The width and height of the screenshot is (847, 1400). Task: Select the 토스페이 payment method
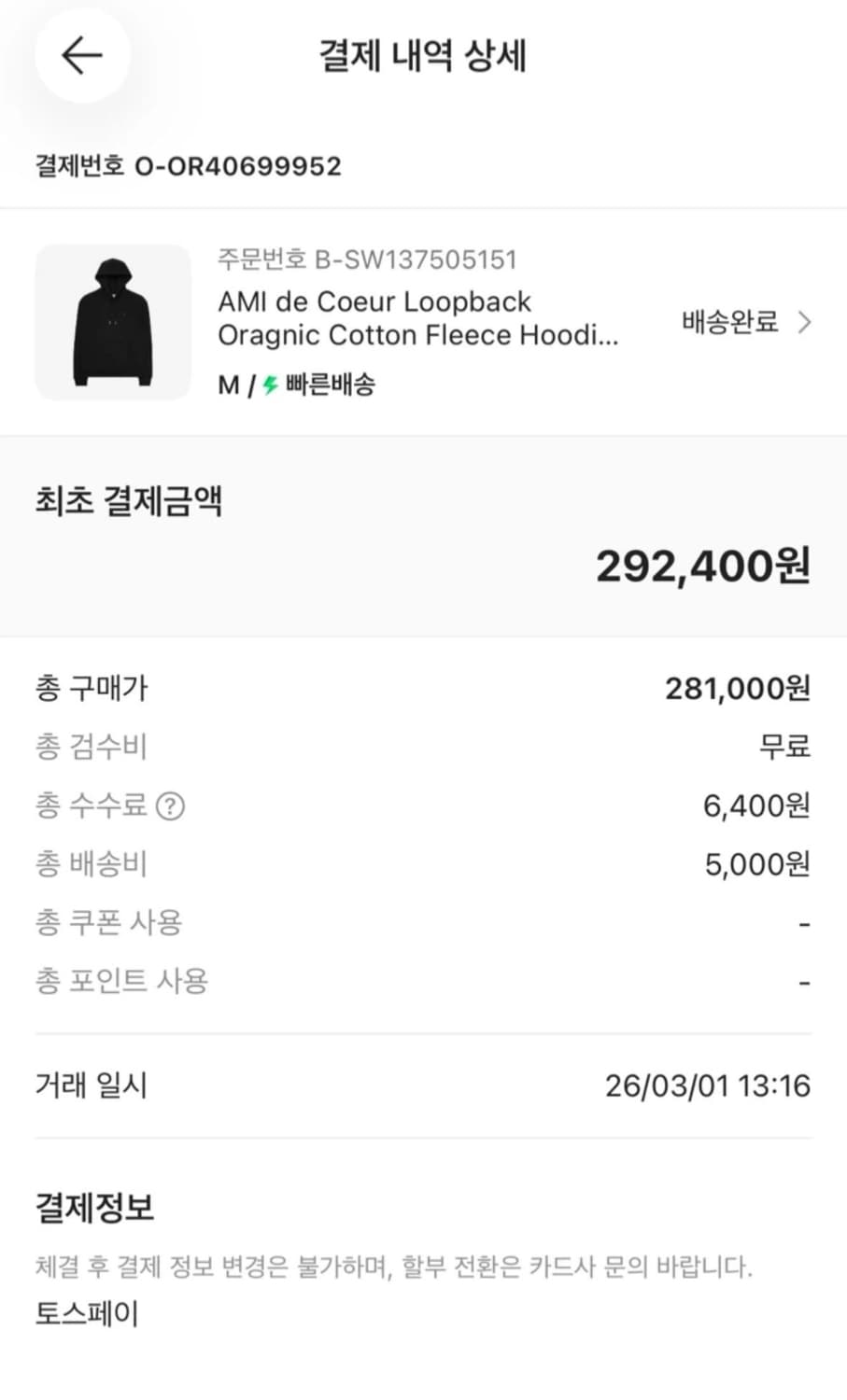point(86,1314)
